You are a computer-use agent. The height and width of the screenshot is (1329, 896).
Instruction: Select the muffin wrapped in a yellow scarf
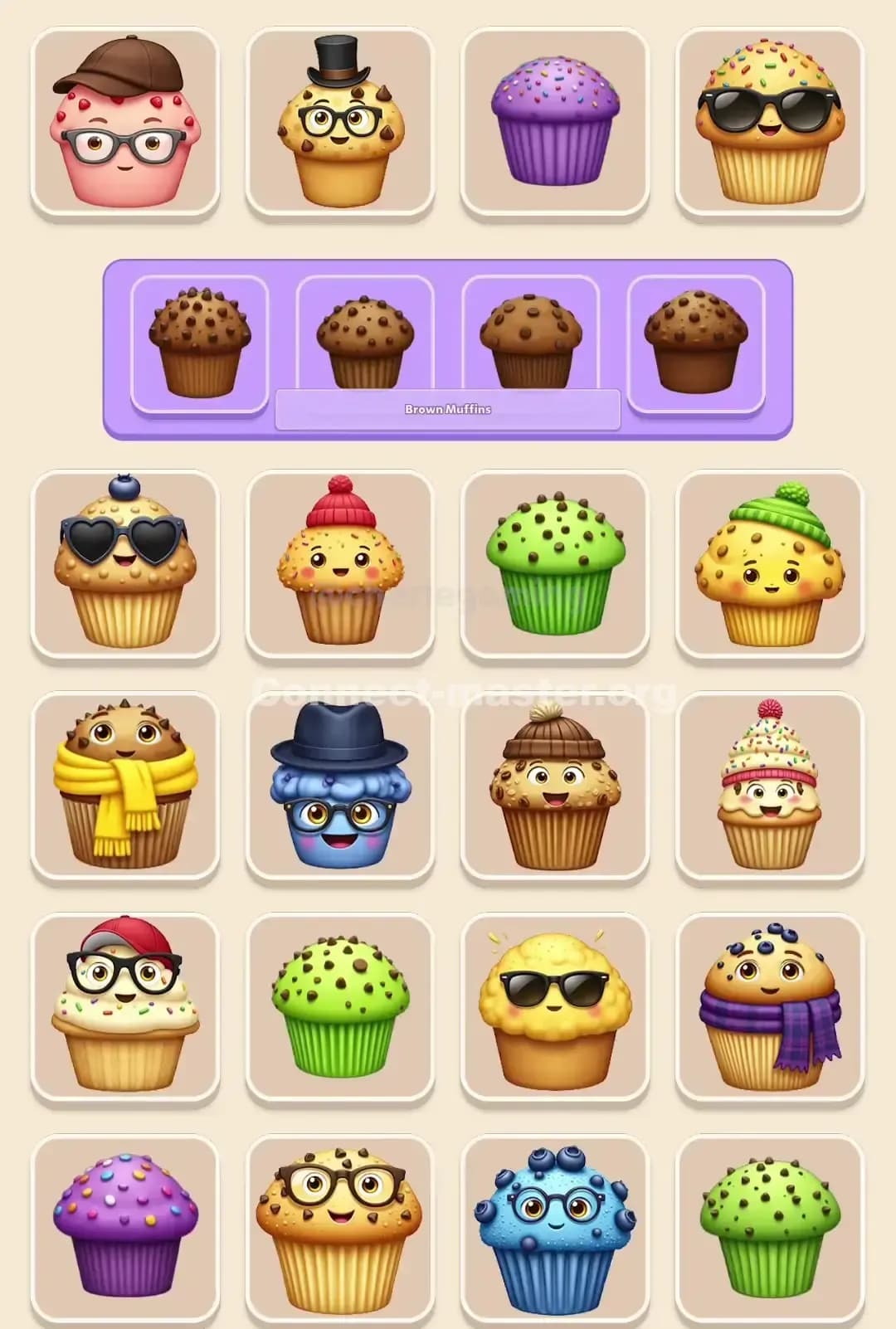pos(124,785)
